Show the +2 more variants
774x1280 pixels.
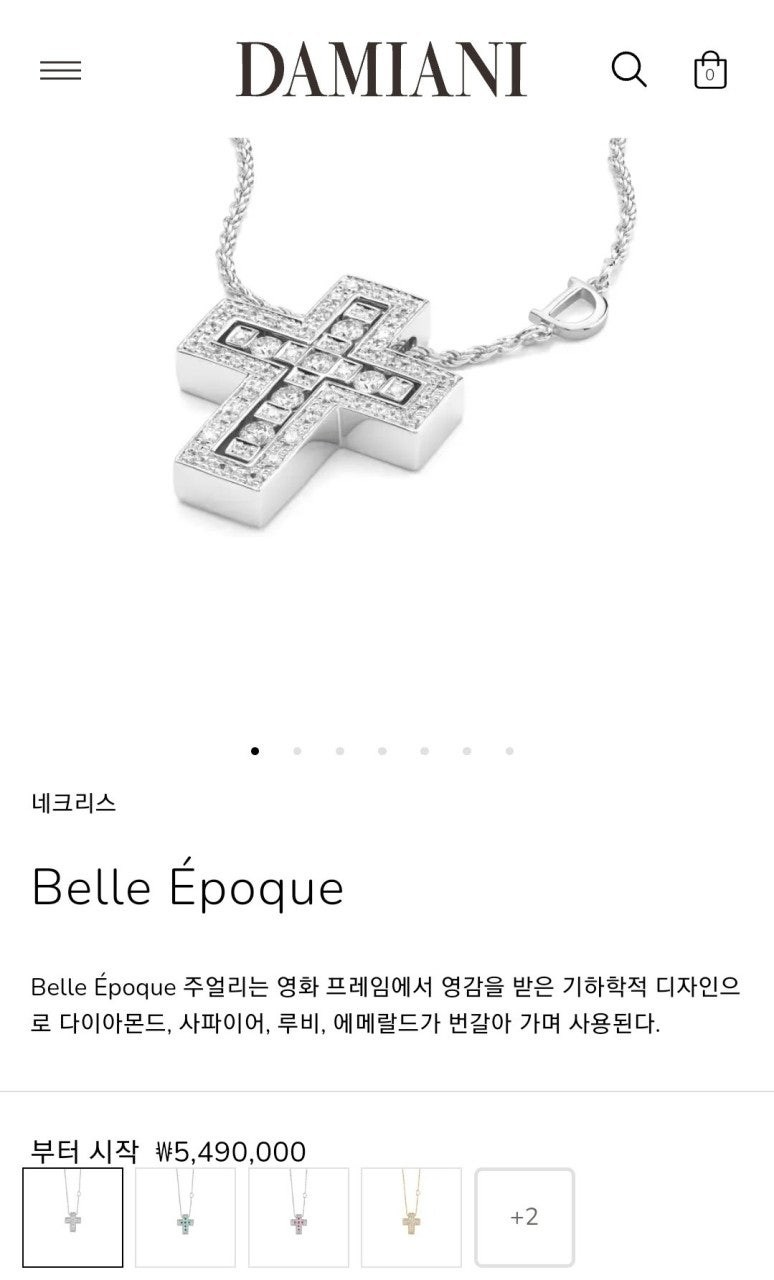coord(524,1216)
